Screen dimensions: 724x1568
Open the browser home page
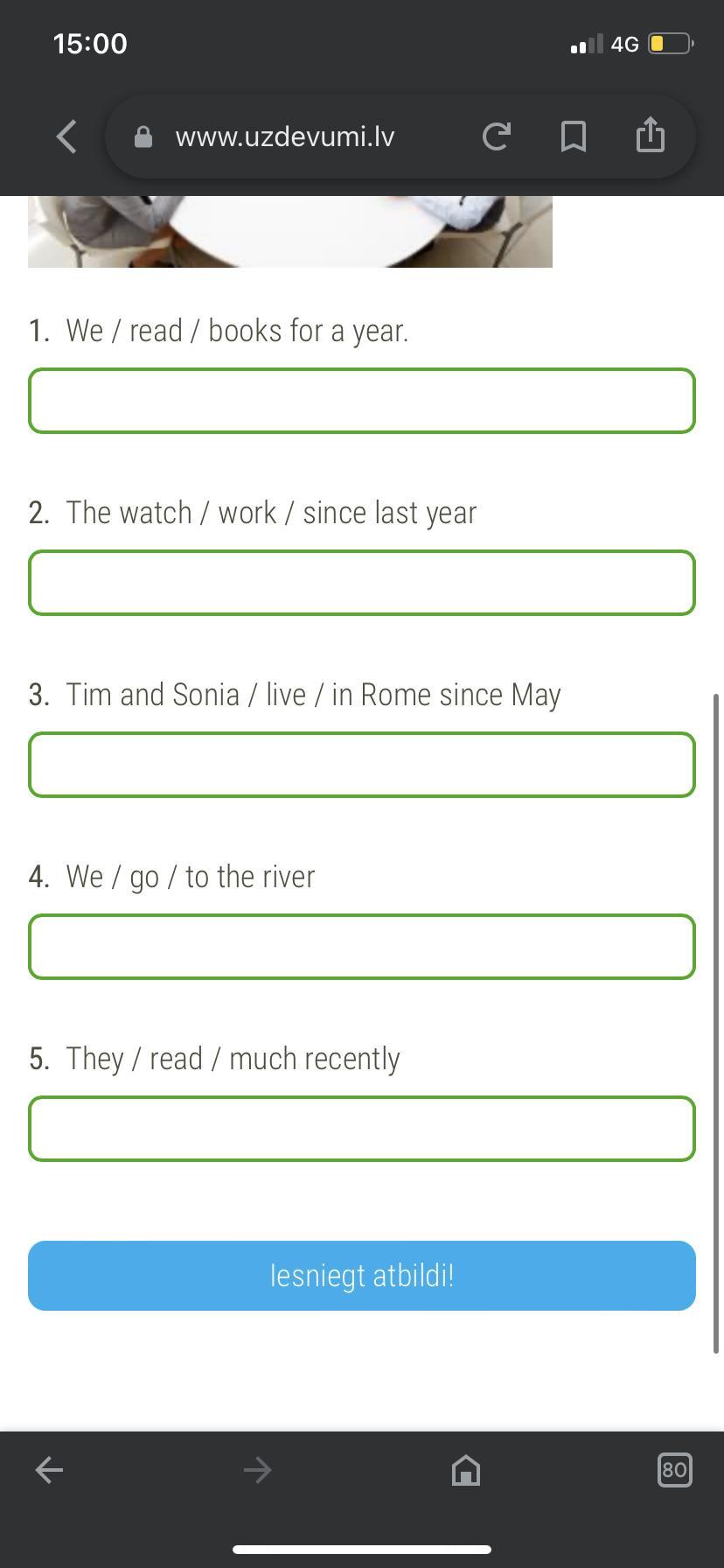(466, 1470)
